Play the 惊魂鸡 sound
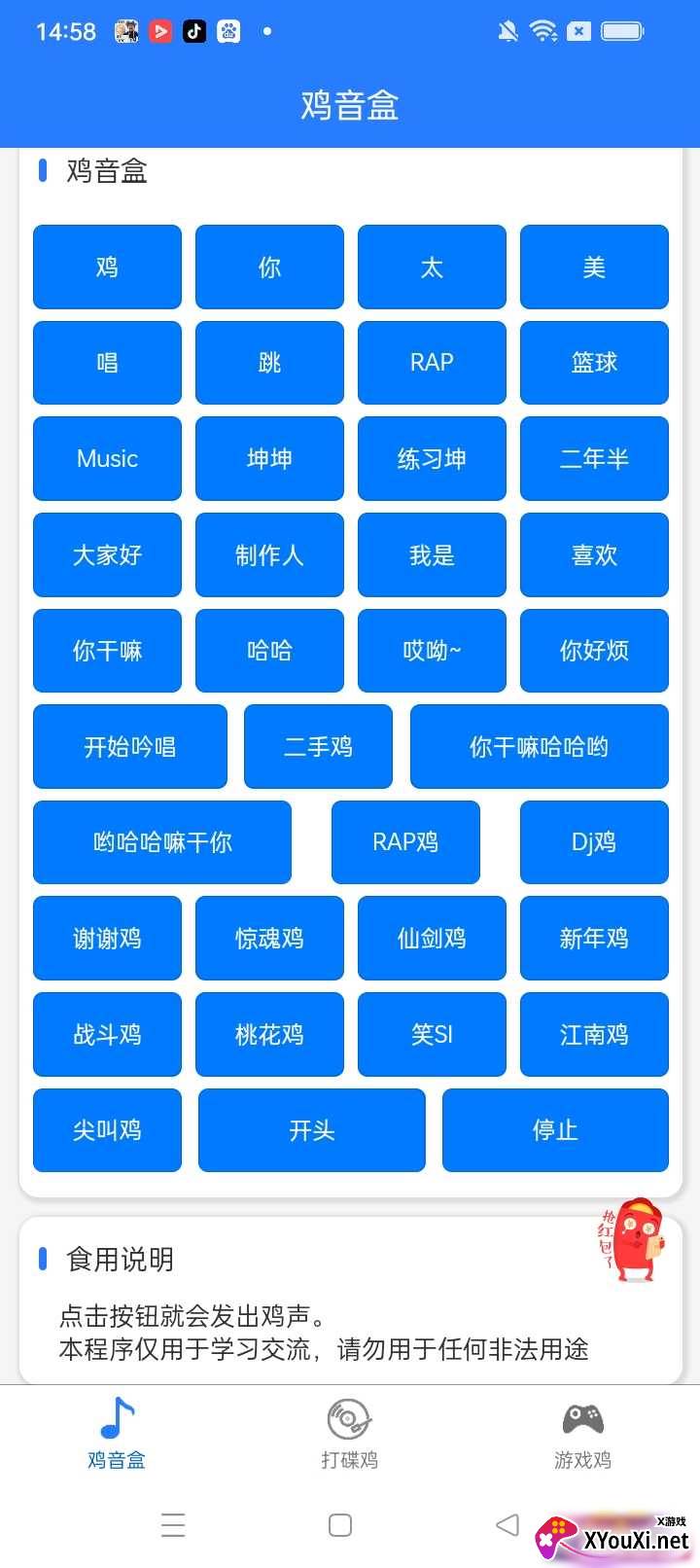700x1568 pixels. tap(269, 938)
